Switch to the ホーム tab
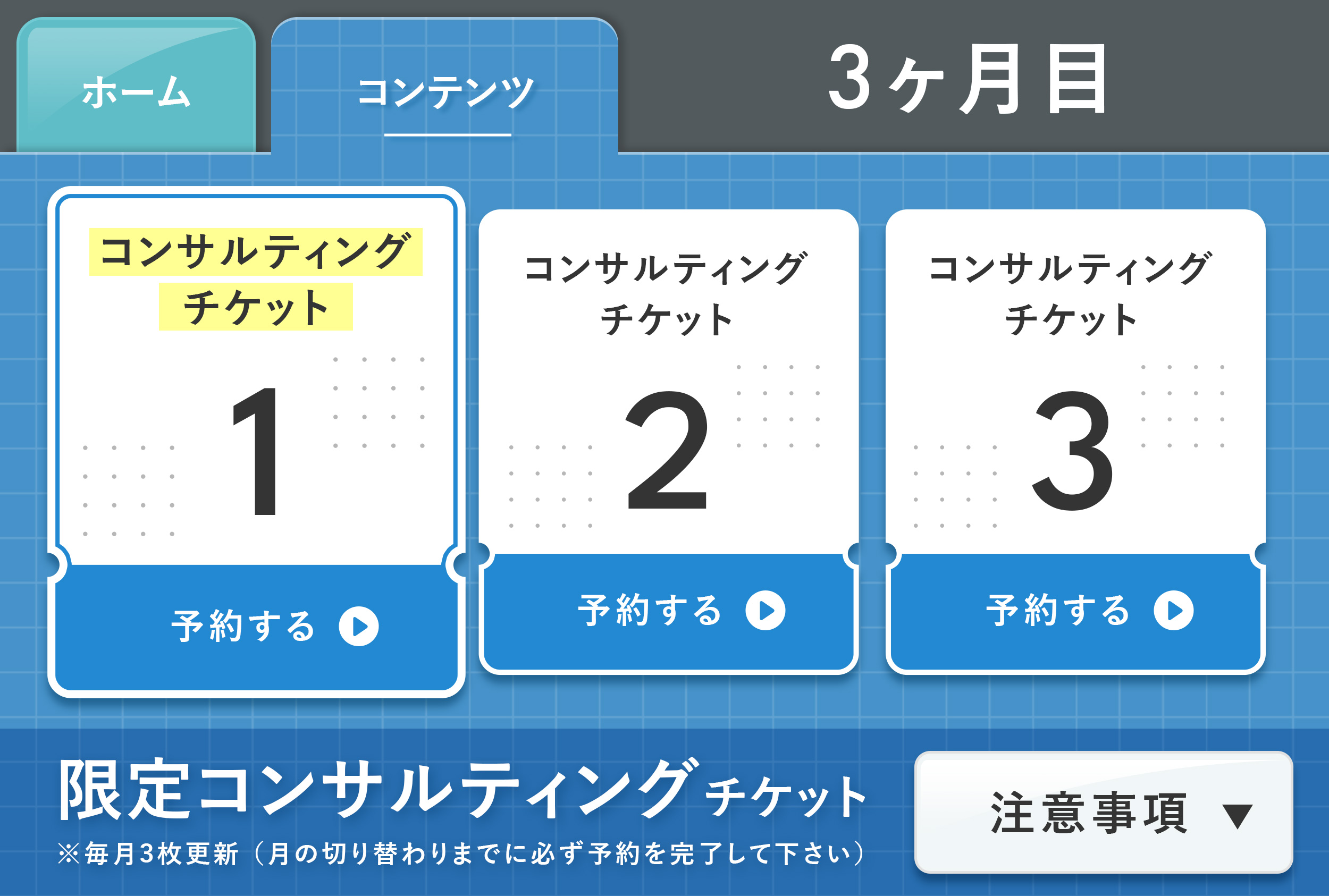Screen dimensions: 1329x896 coord(136,91)
